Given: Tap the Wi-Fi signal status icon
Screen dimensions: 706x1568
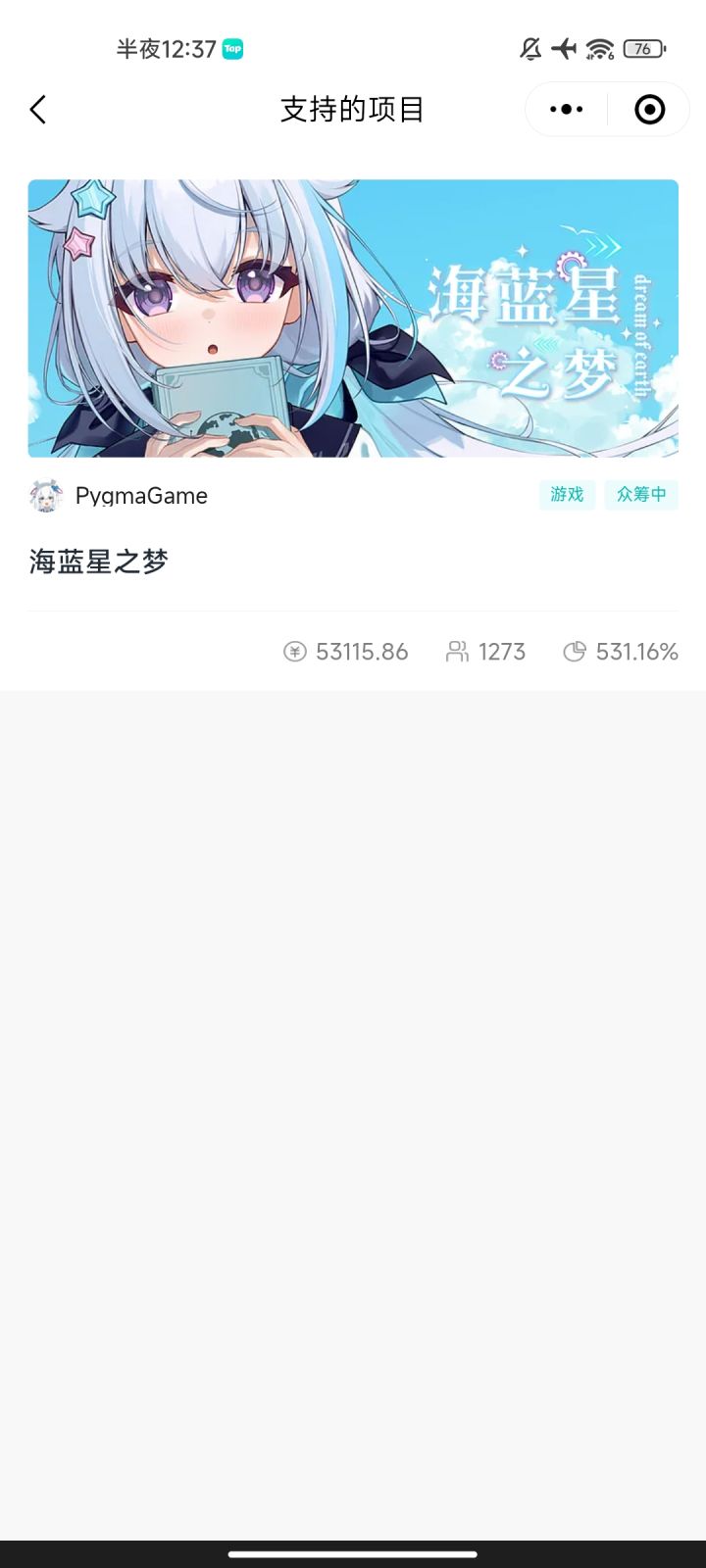Looking at the screenshot, I should point(598,47).
